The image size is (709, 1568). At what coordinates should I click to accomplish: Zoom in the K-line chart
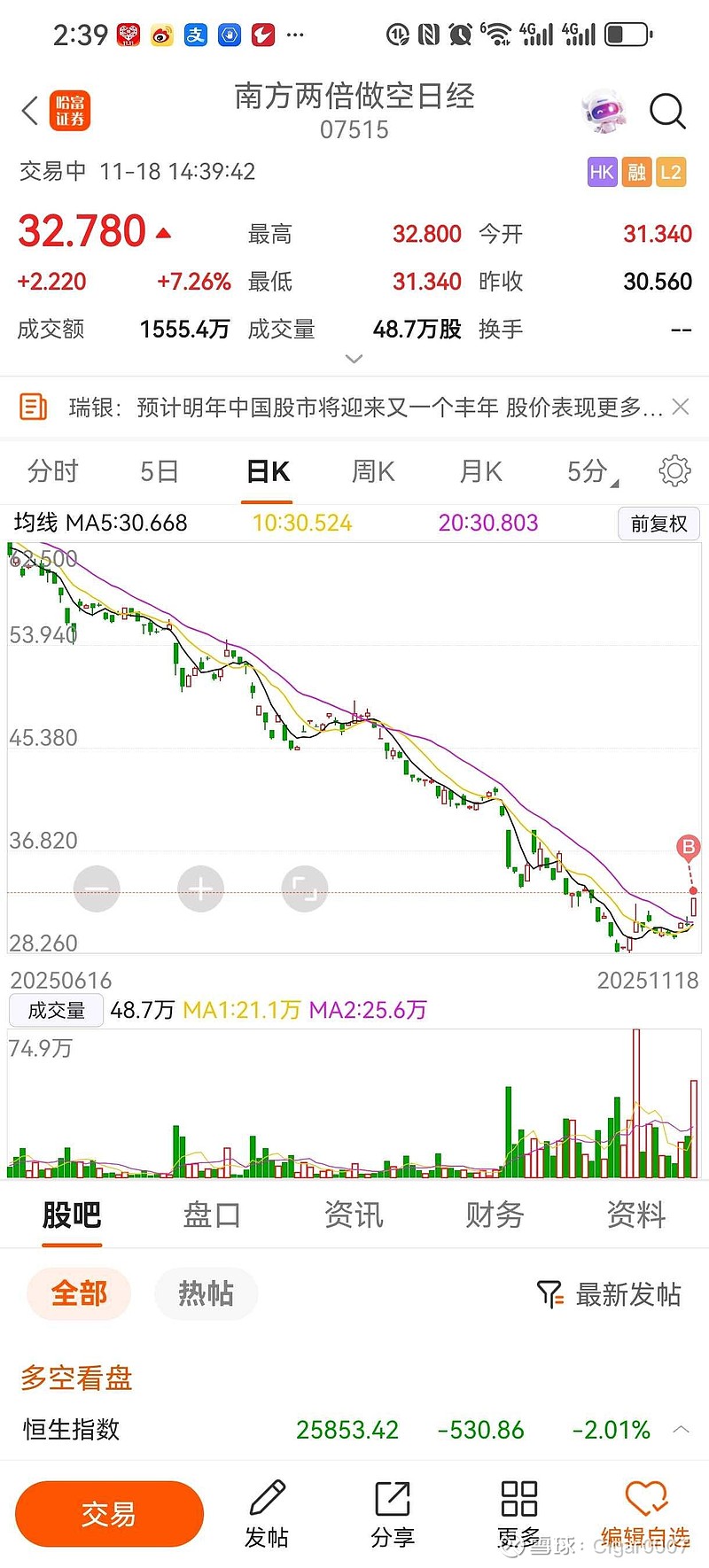coord(200,888)
